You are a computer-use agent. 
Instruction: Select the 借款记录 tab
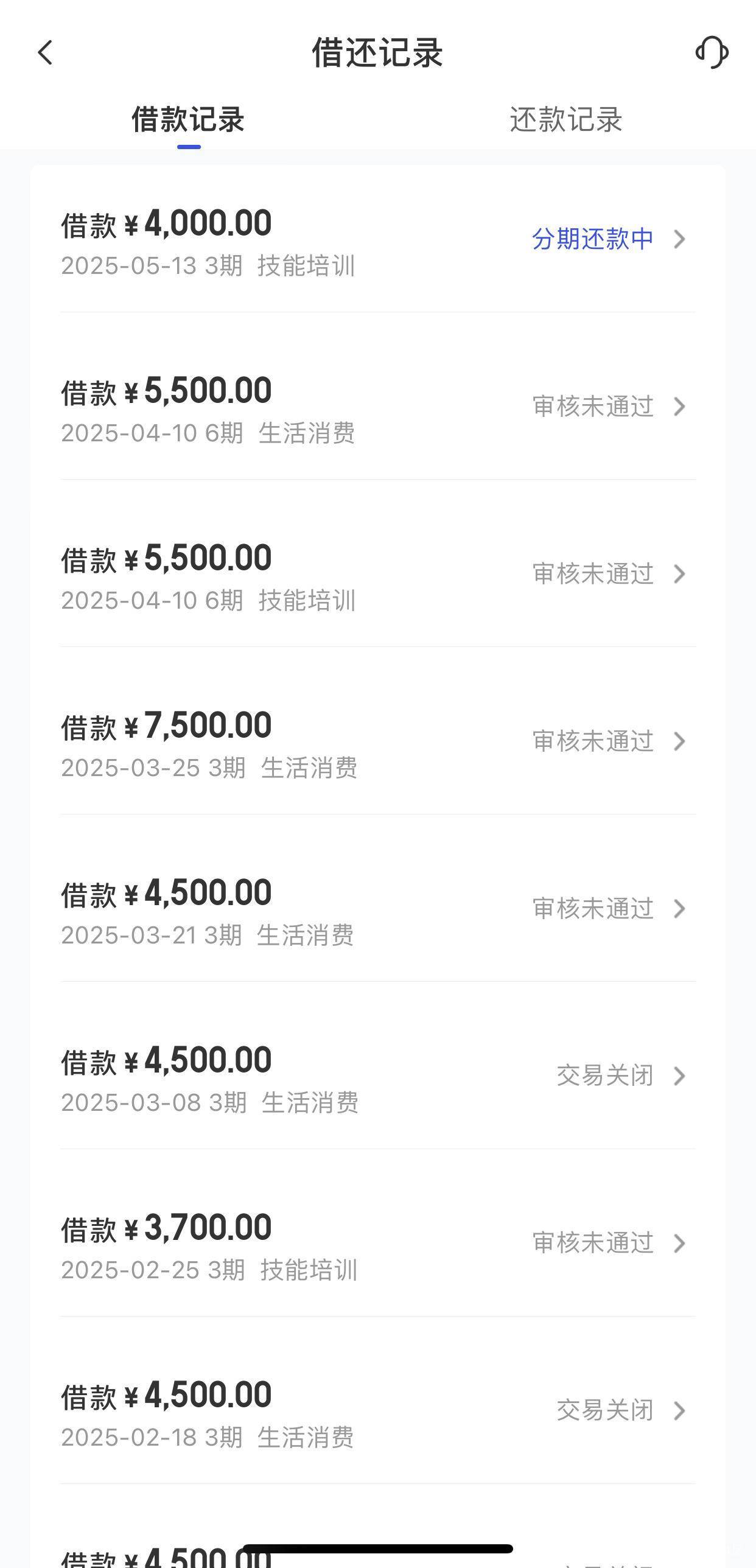188,119
